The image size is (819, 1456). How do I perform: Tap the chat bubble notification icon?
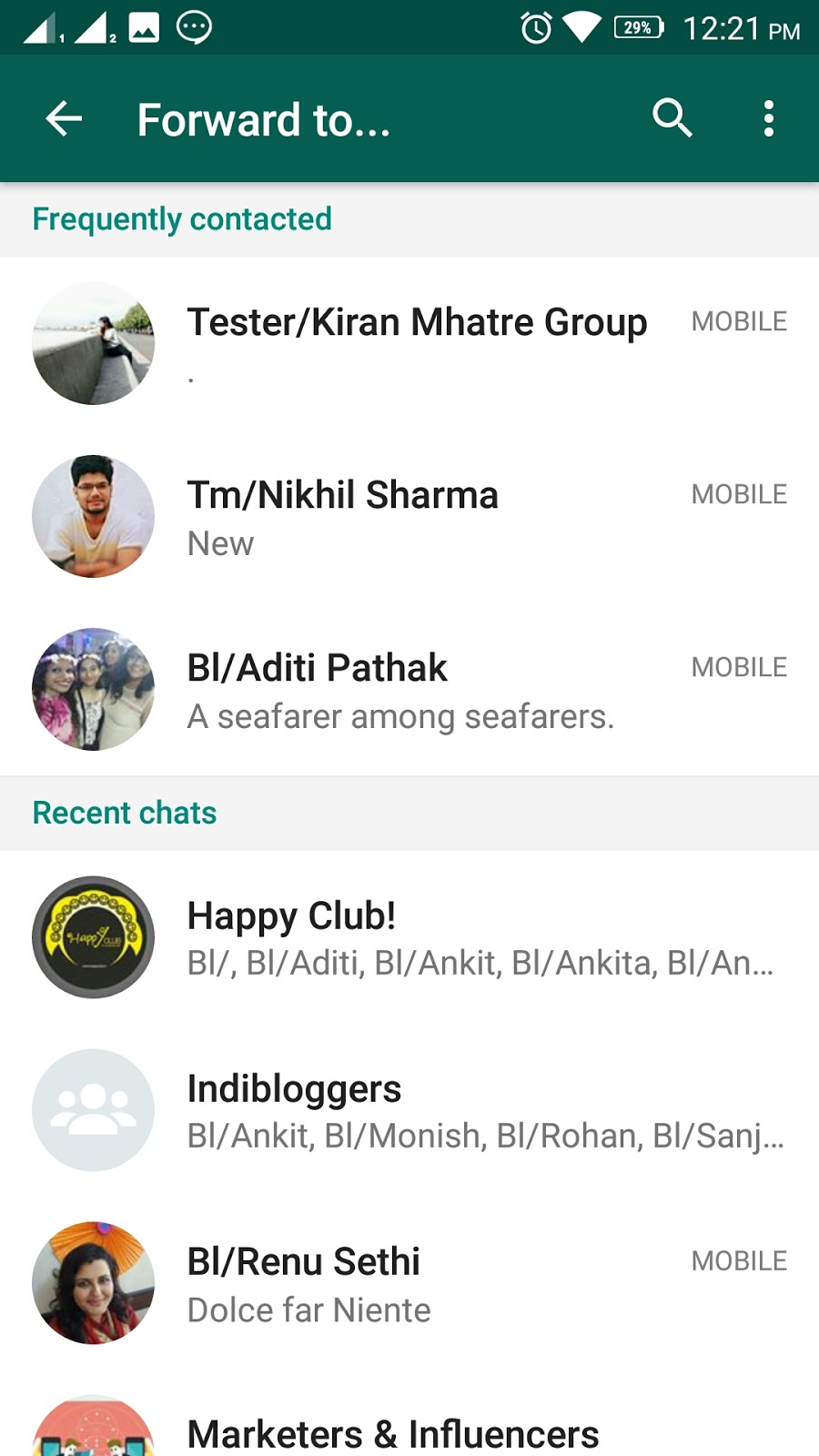[191, 27]
